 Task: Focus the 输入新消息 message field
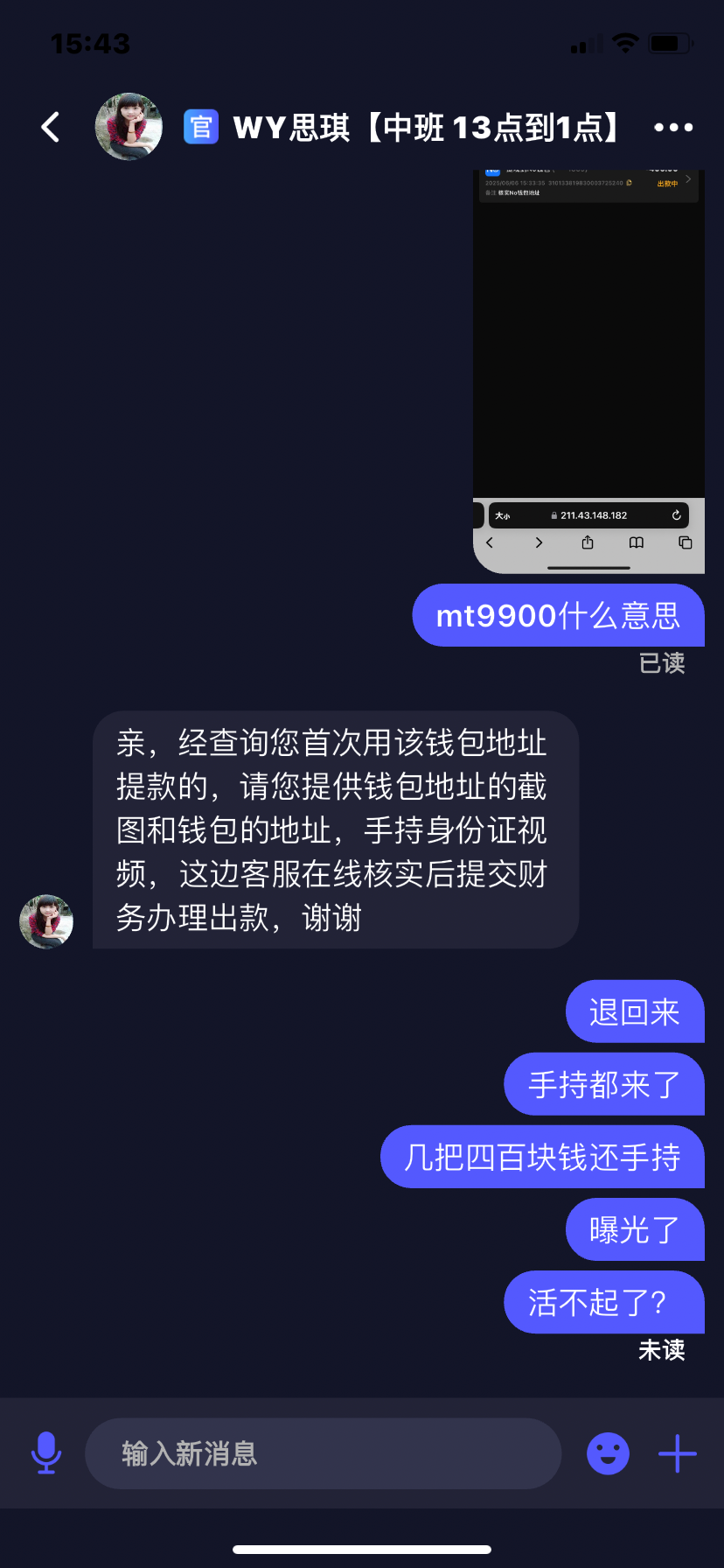[324, 1453]
